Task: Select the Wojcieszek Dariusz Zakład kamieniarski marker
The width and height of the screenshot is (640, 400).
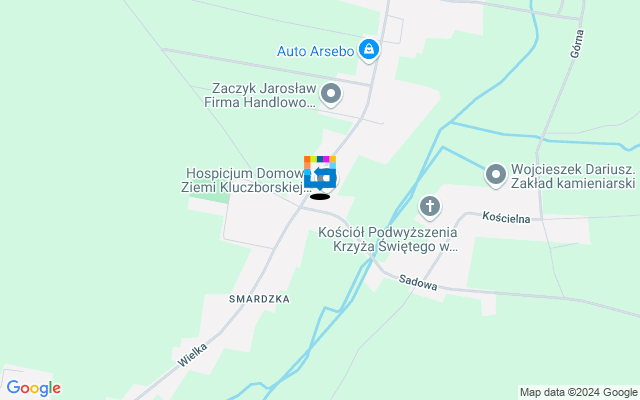Action: (495, 176)
